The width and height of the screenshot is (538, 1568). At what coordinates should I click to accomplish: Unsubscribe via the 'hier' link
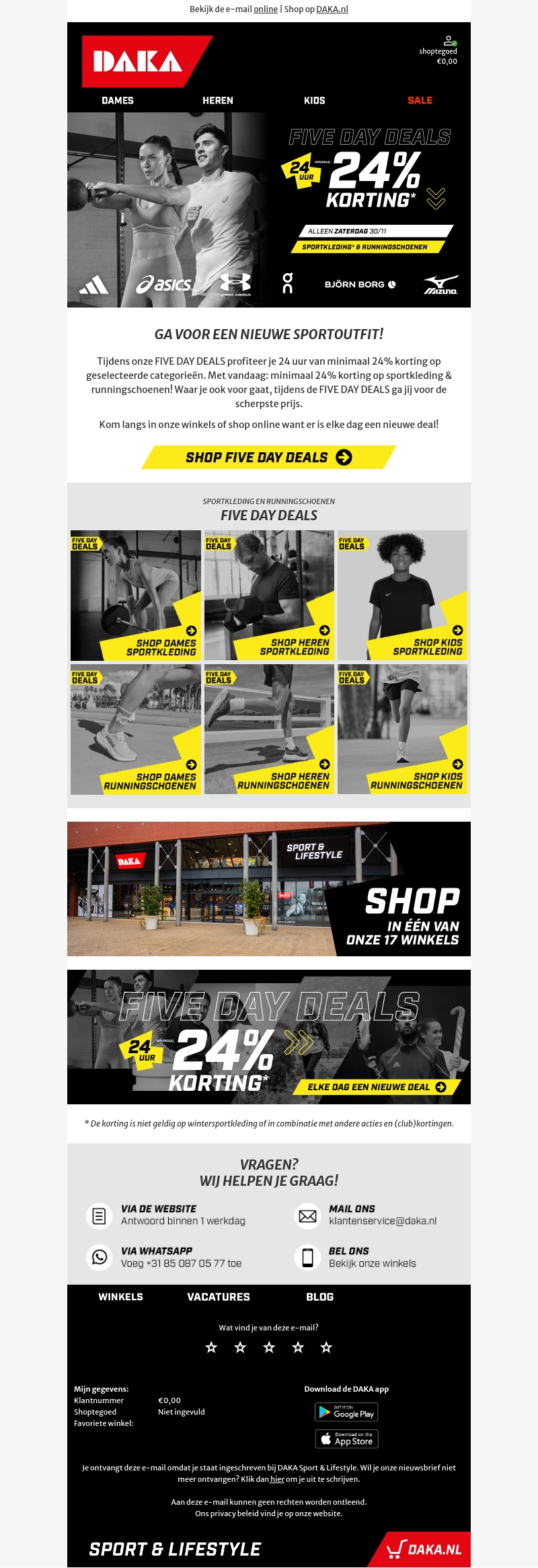click(277, 1479)
